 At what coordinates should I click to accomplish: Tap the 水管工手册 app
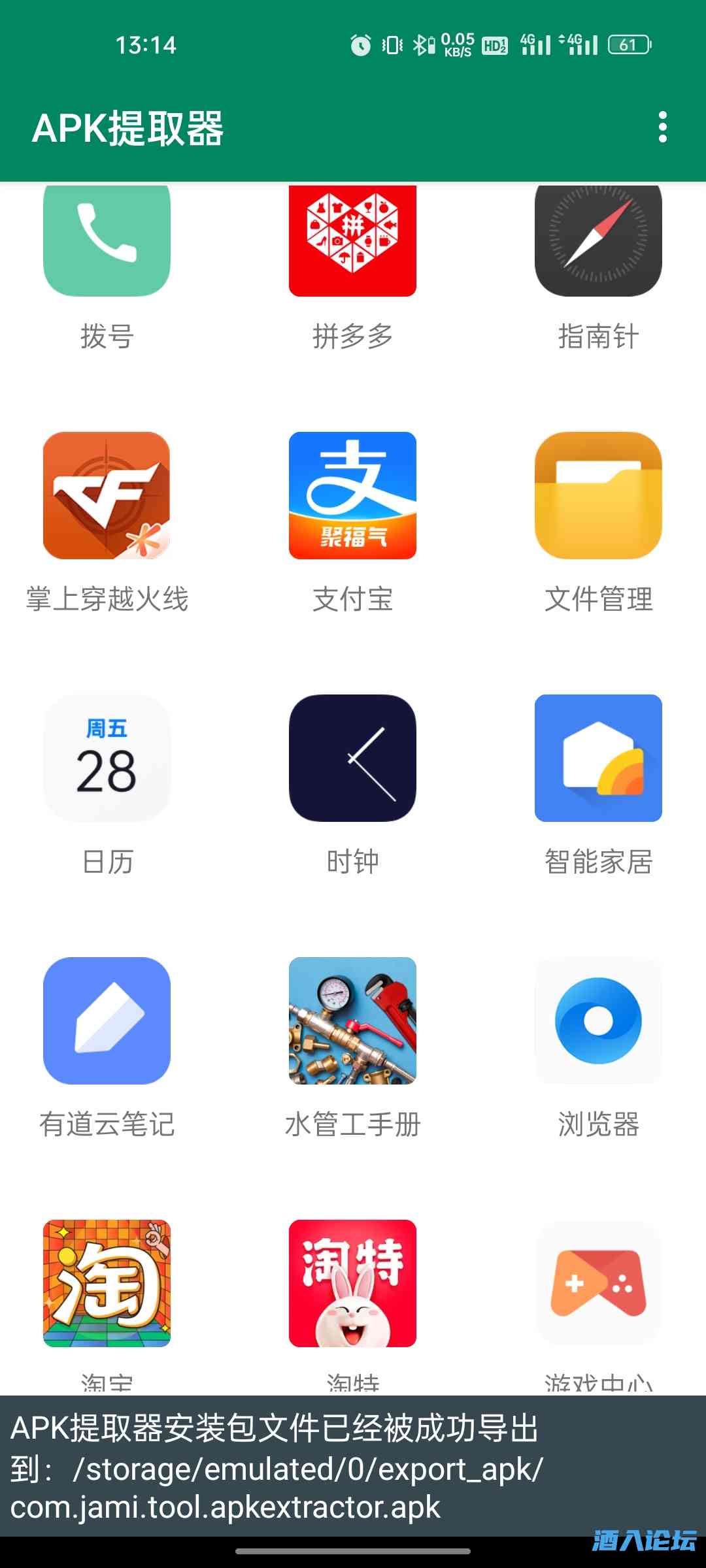point(352,1021)
